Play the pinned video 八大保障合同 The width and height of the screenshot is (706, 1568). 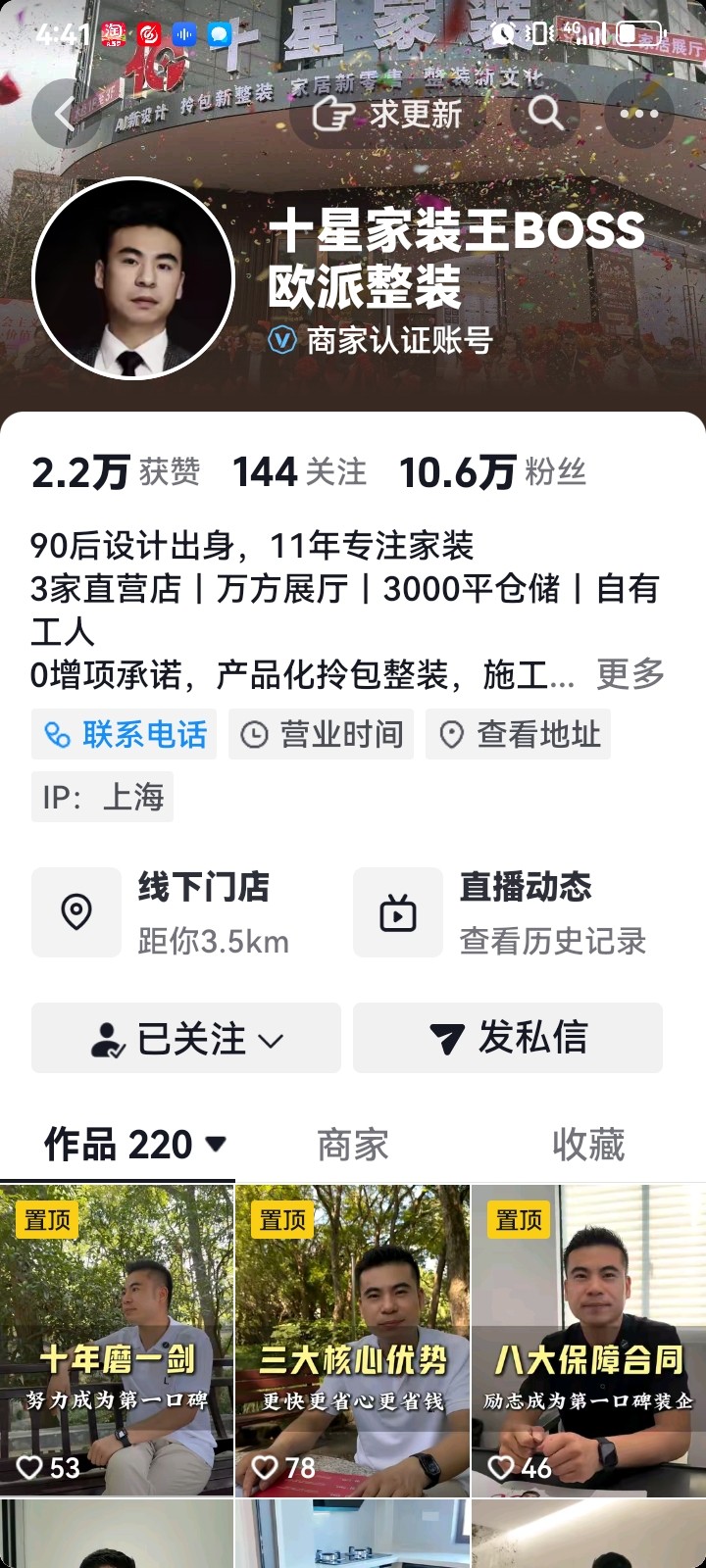(x=588, y=1340)
